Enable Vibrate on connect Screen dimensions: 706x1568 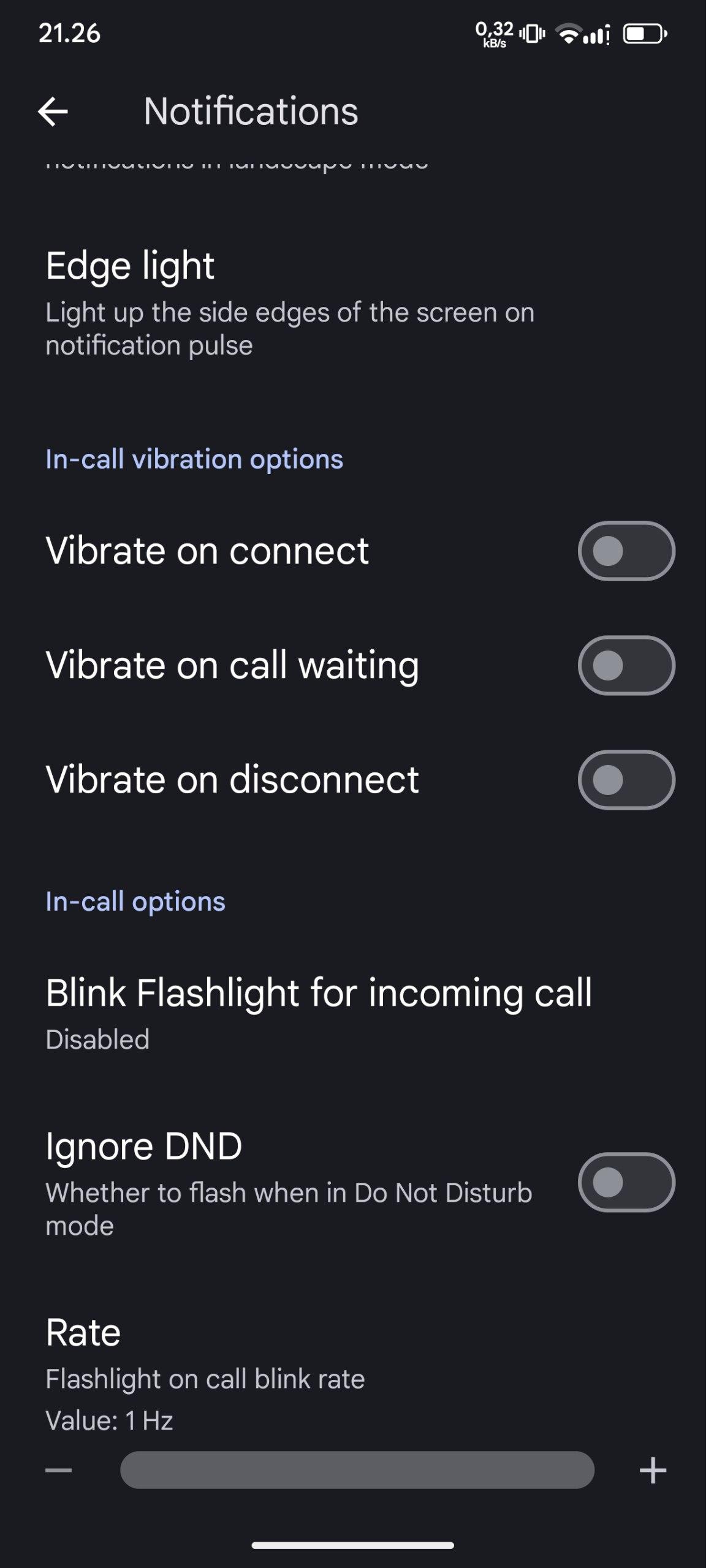click(x=626, y=551)
